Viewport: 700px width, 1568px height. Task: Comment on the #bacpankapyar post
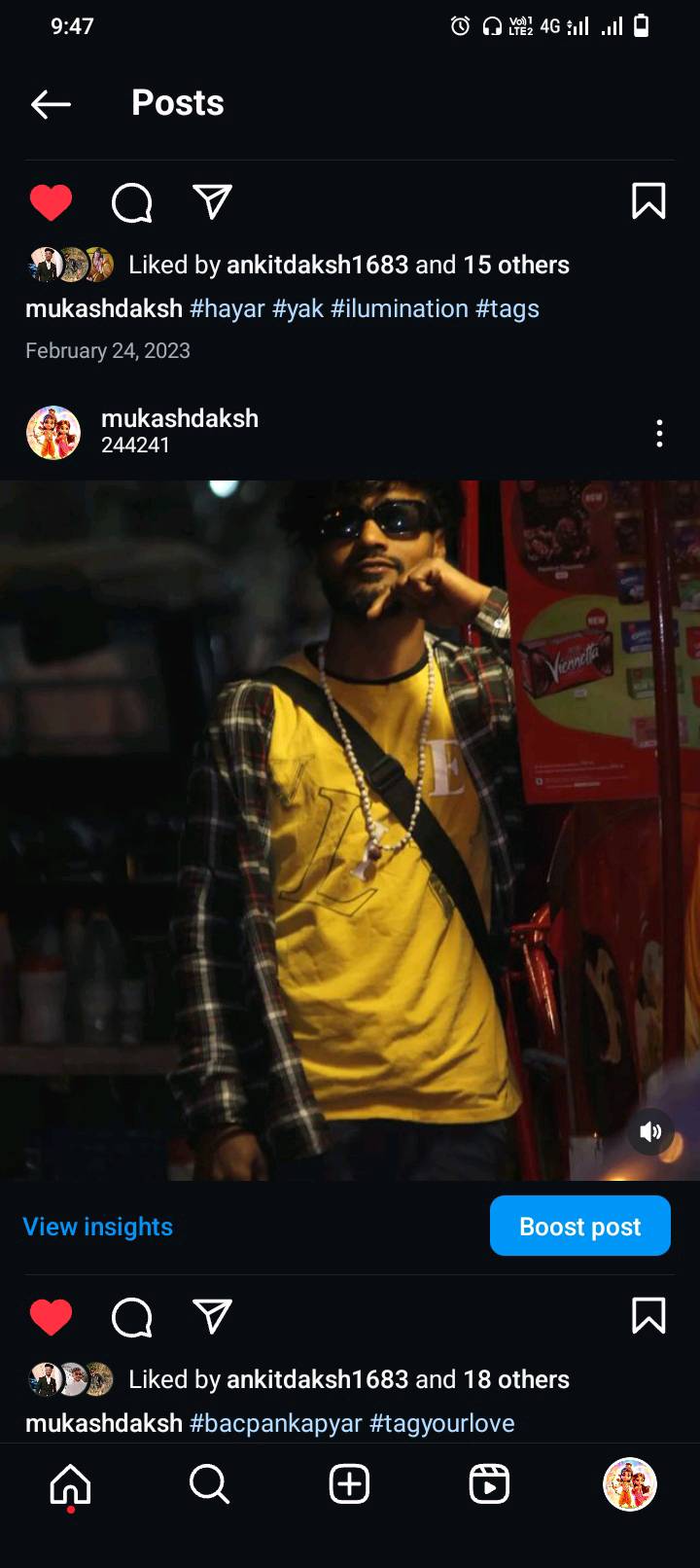(x=131, y=1317)
